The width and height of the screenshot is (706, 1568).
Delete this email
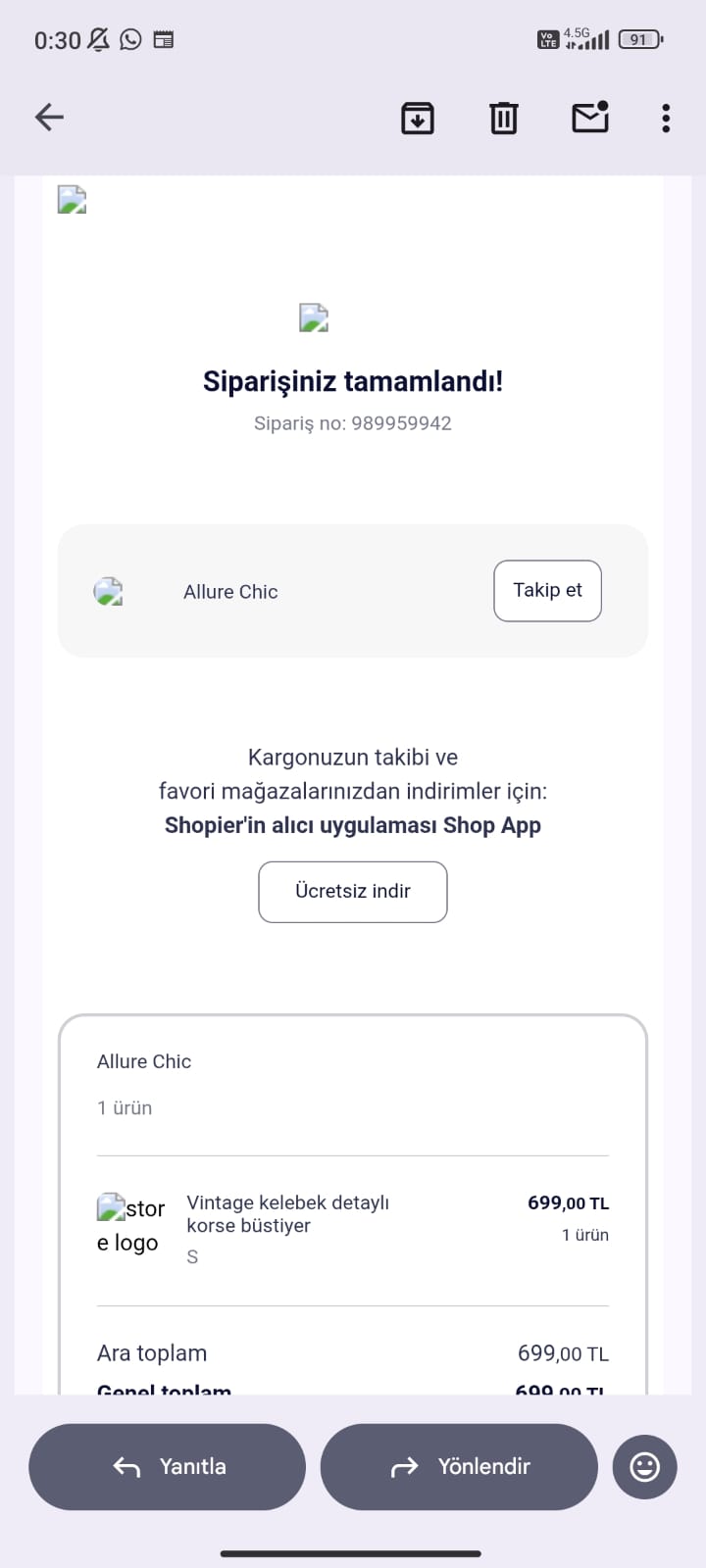(x=503, y=118)
